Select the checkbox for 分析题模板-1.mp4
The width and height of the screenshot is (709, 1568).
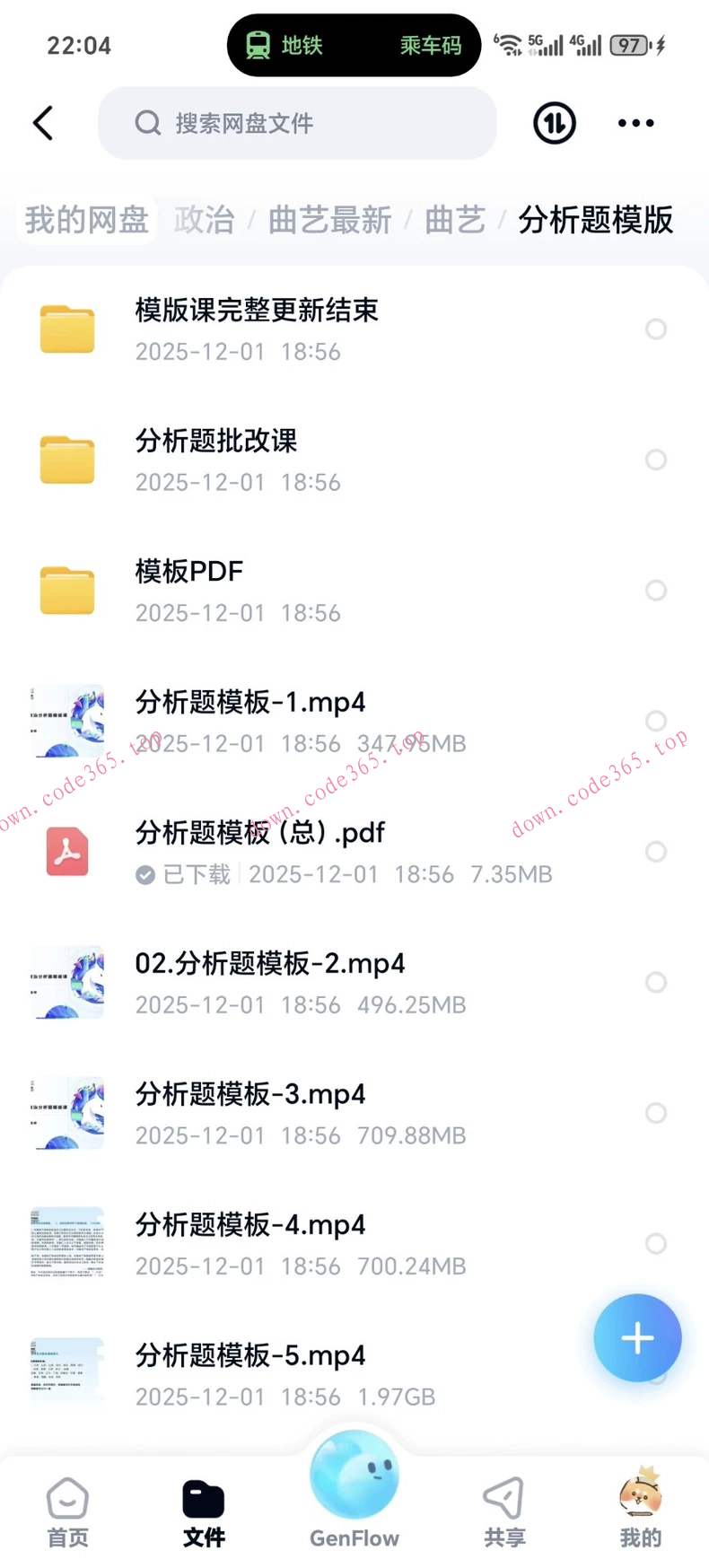pyautogui.click(x=656, y=721)
